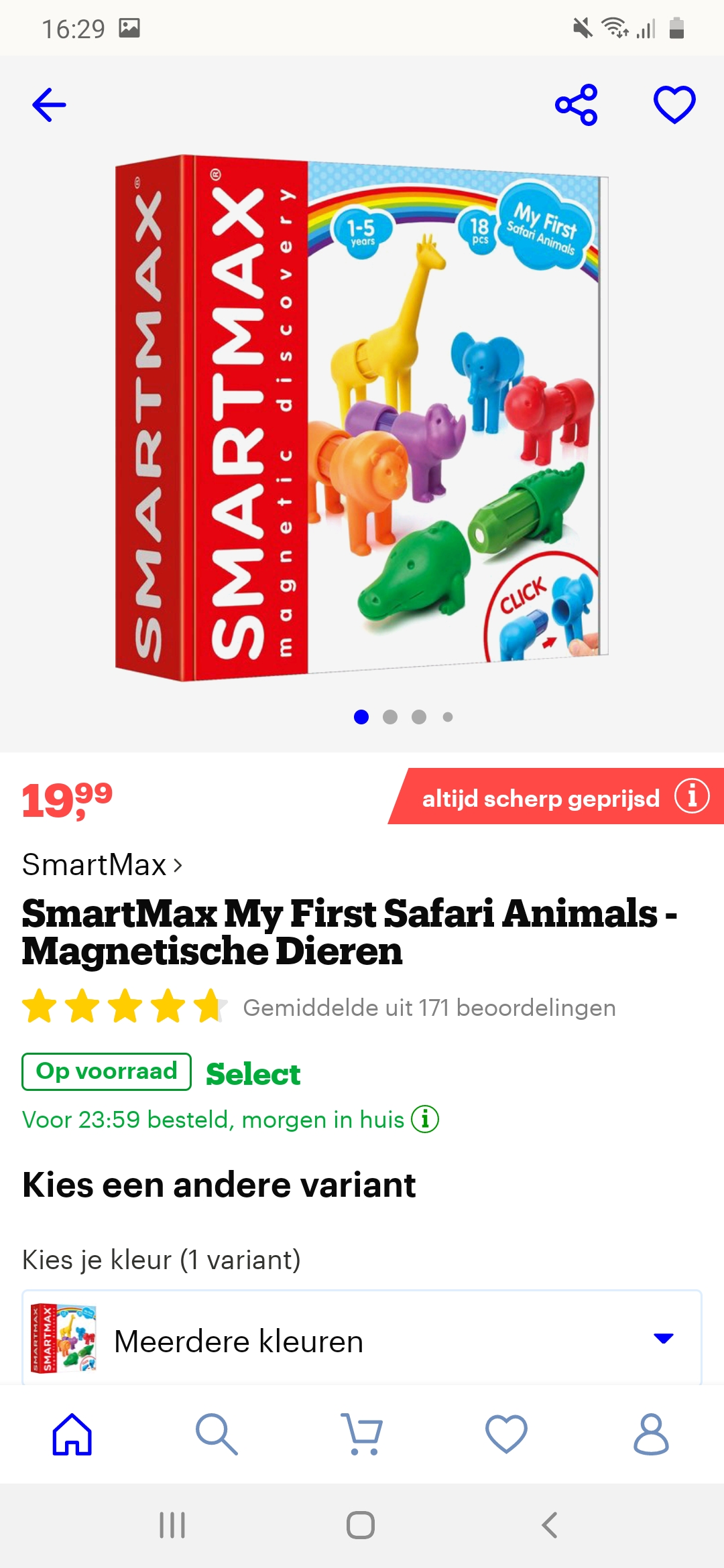Expand the Meerdere kleuren dropdown
Image resolution: width=724 pixels, height=1568 pixels.
362,1338
